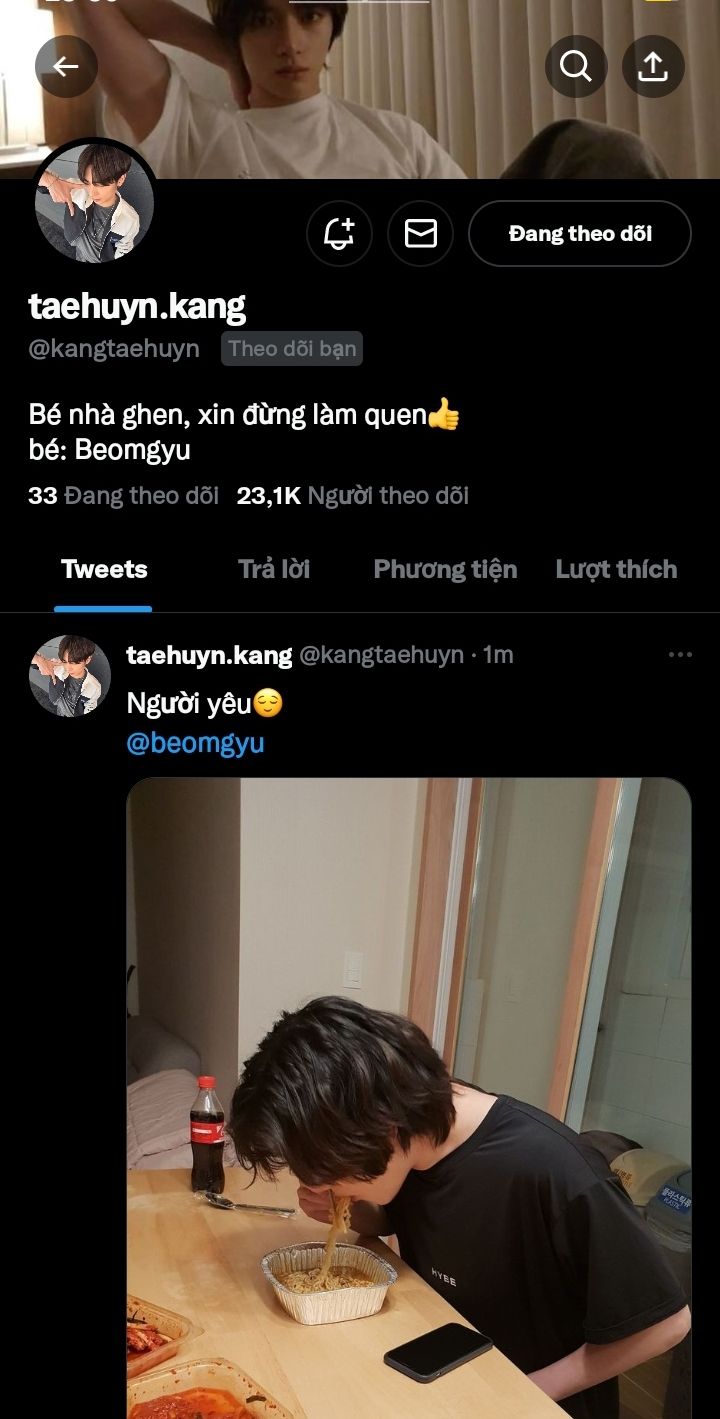Search this profile's tweets
720x1419 pixels.
tap(576, 67)
